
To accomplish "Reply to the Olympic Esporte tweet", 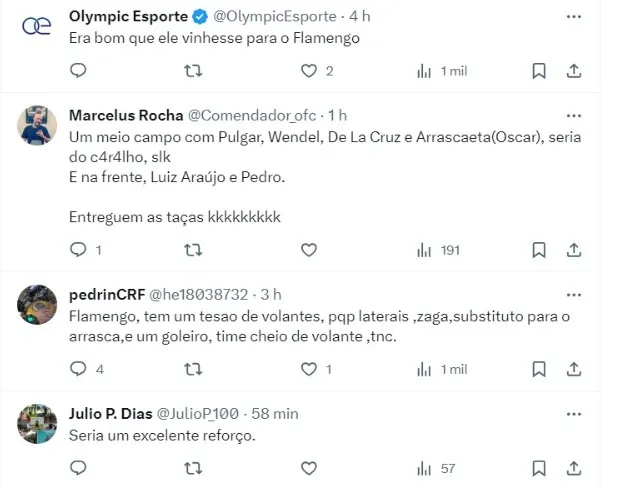I will tap(78, 71).
